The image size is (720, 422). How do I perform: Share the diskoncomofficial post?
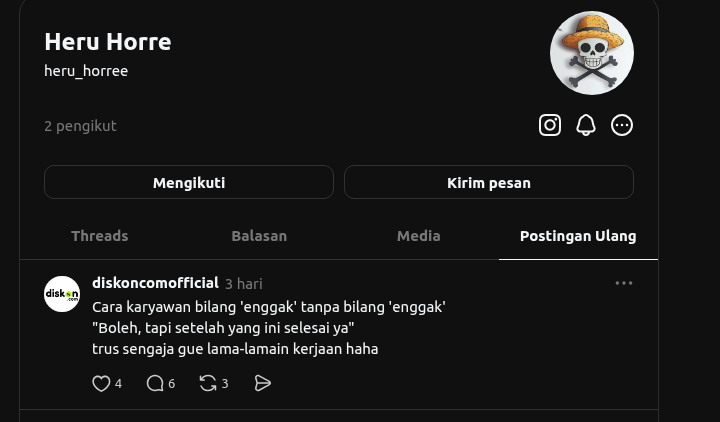coord(263,383)
